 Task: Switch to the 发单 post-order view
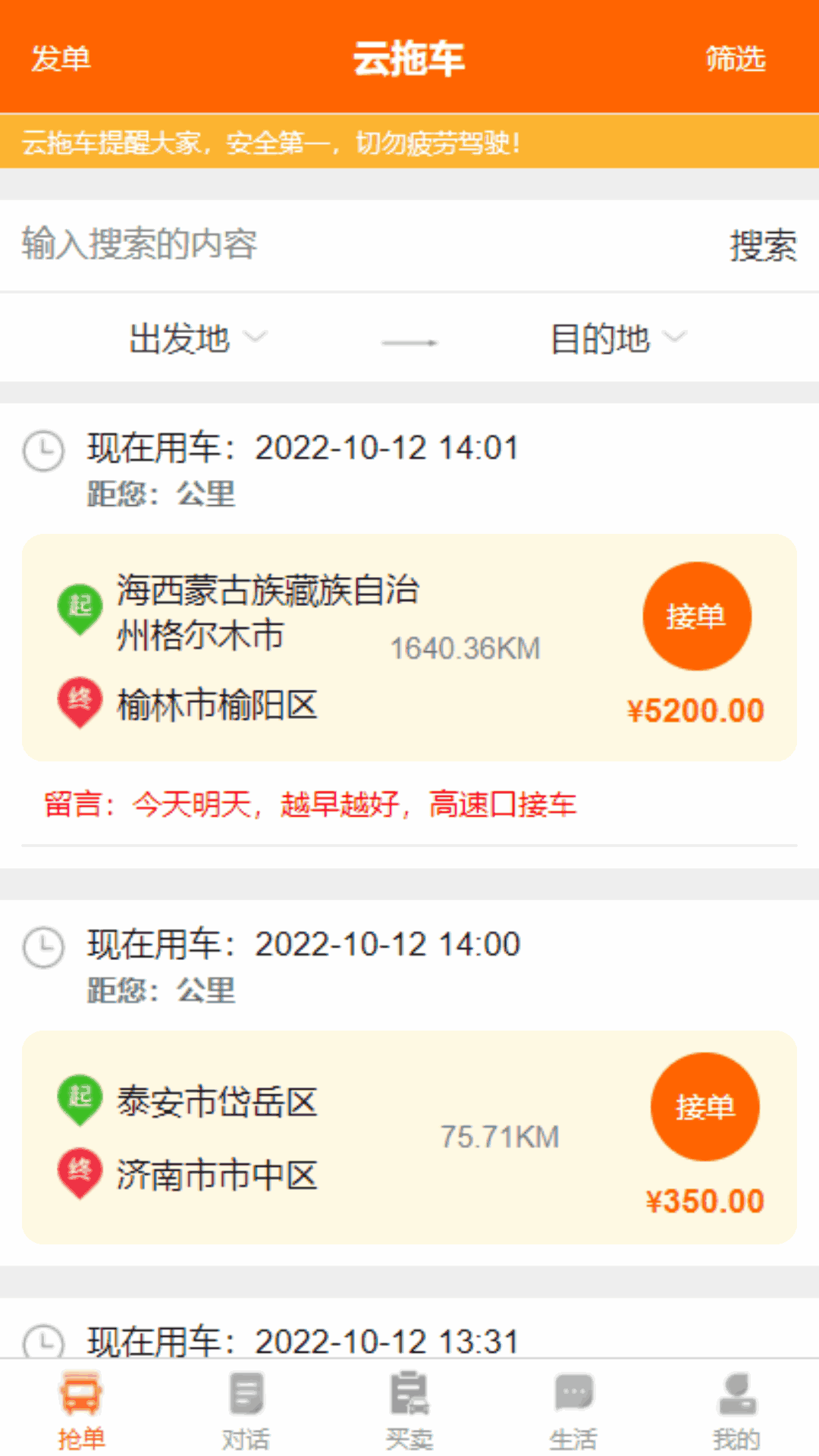pos(61,58)
